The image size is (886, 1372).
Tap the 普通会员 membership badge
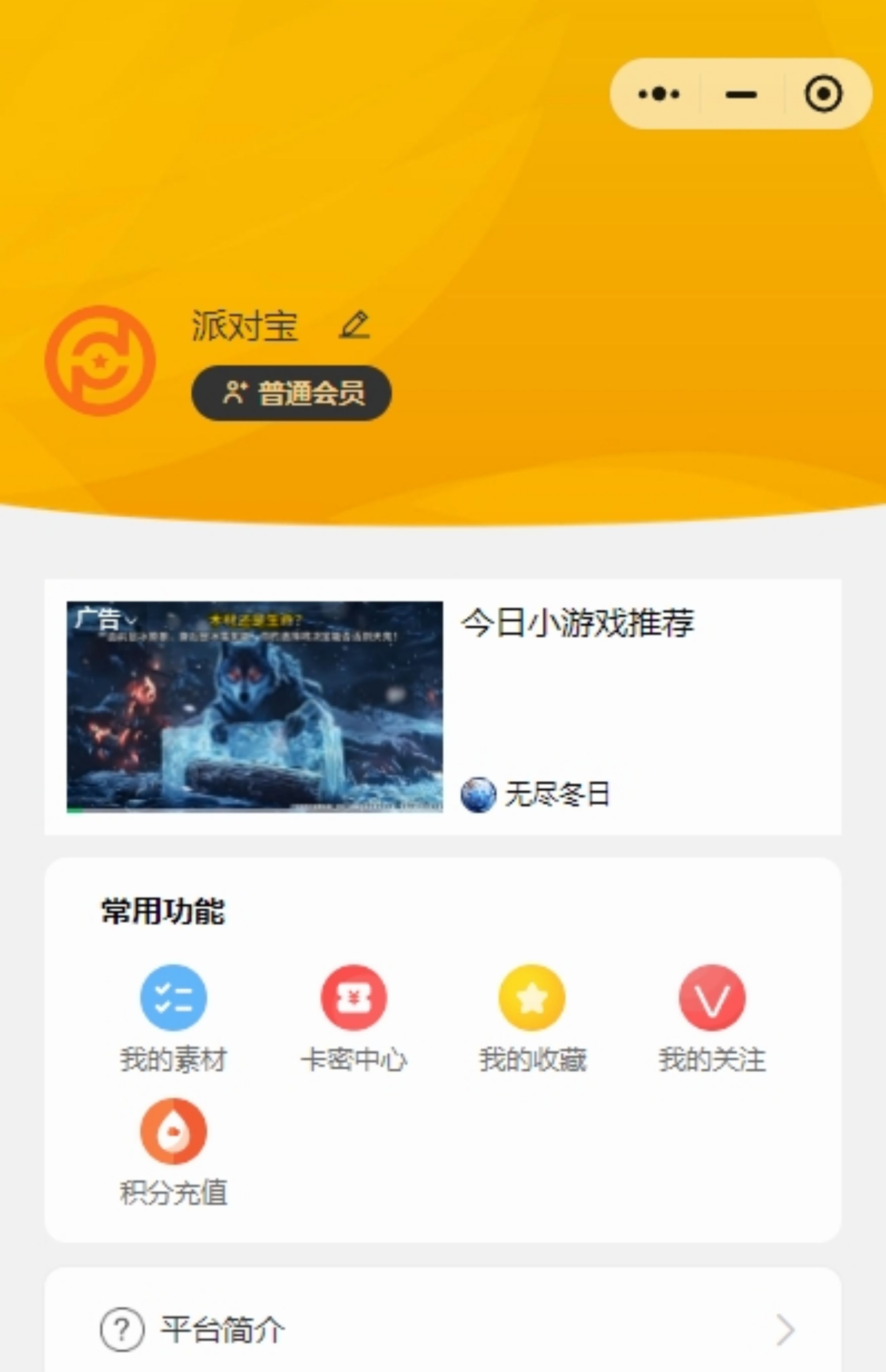point(291,393)
